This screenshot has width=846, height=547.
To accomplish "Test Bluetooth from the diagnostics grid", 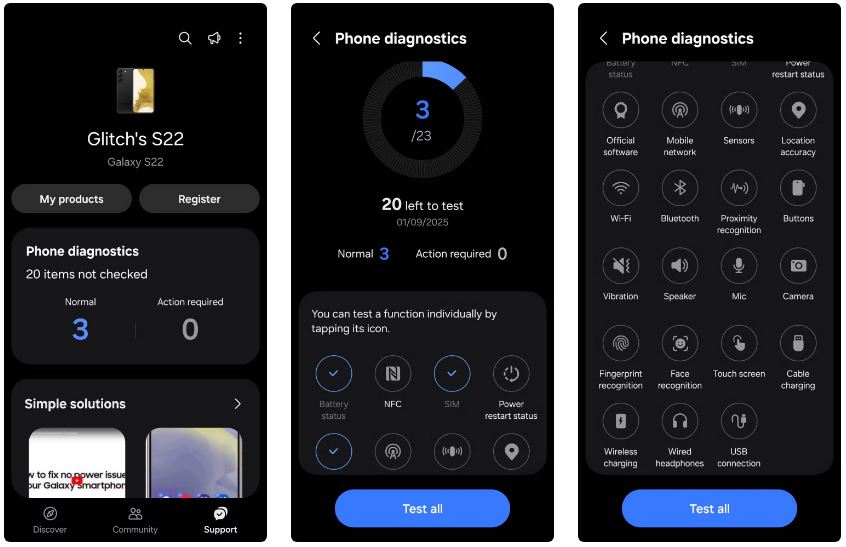I will 680,188.
